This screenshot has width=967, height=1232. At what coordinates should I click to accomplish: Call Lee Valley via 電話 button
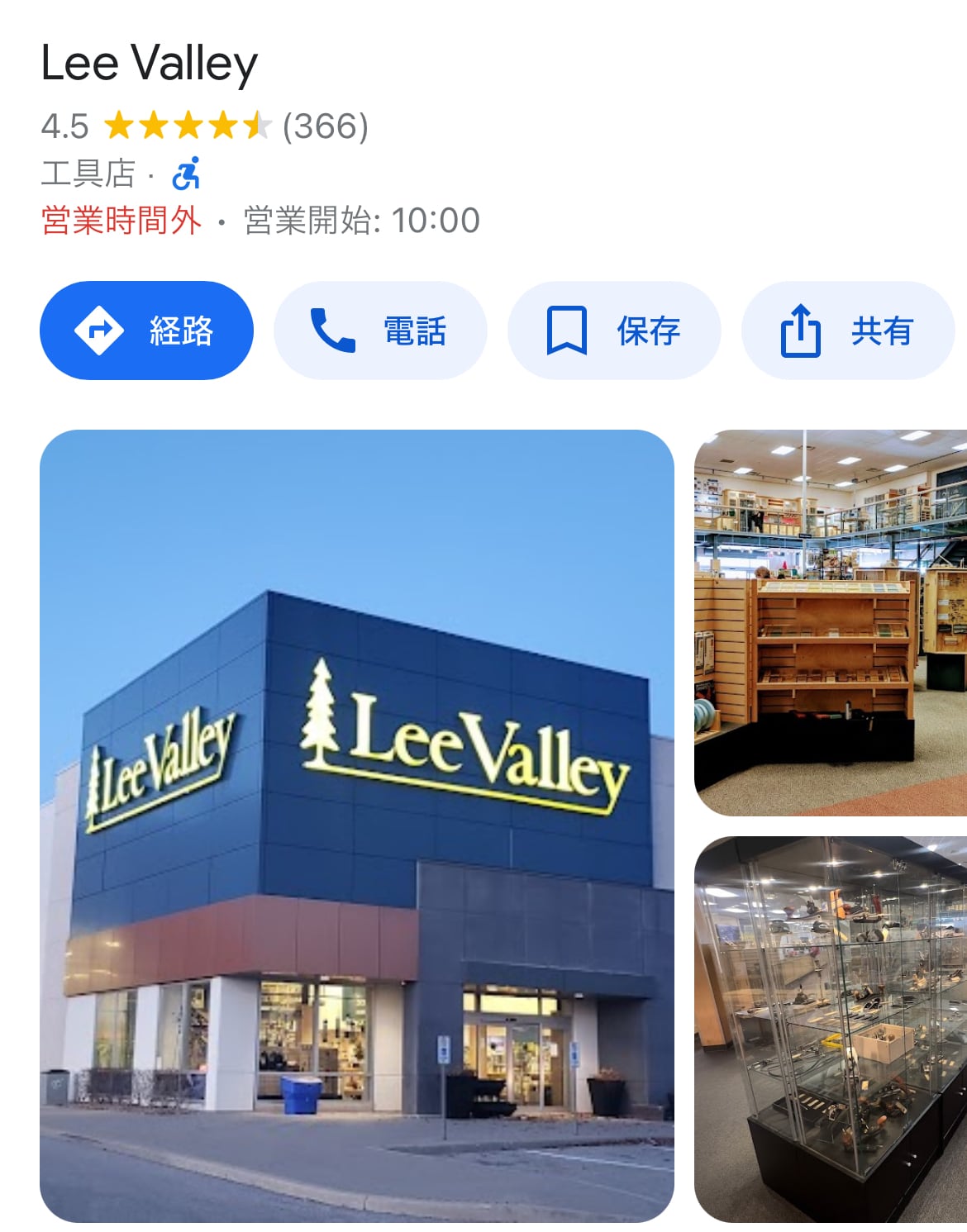click(380, 331)
